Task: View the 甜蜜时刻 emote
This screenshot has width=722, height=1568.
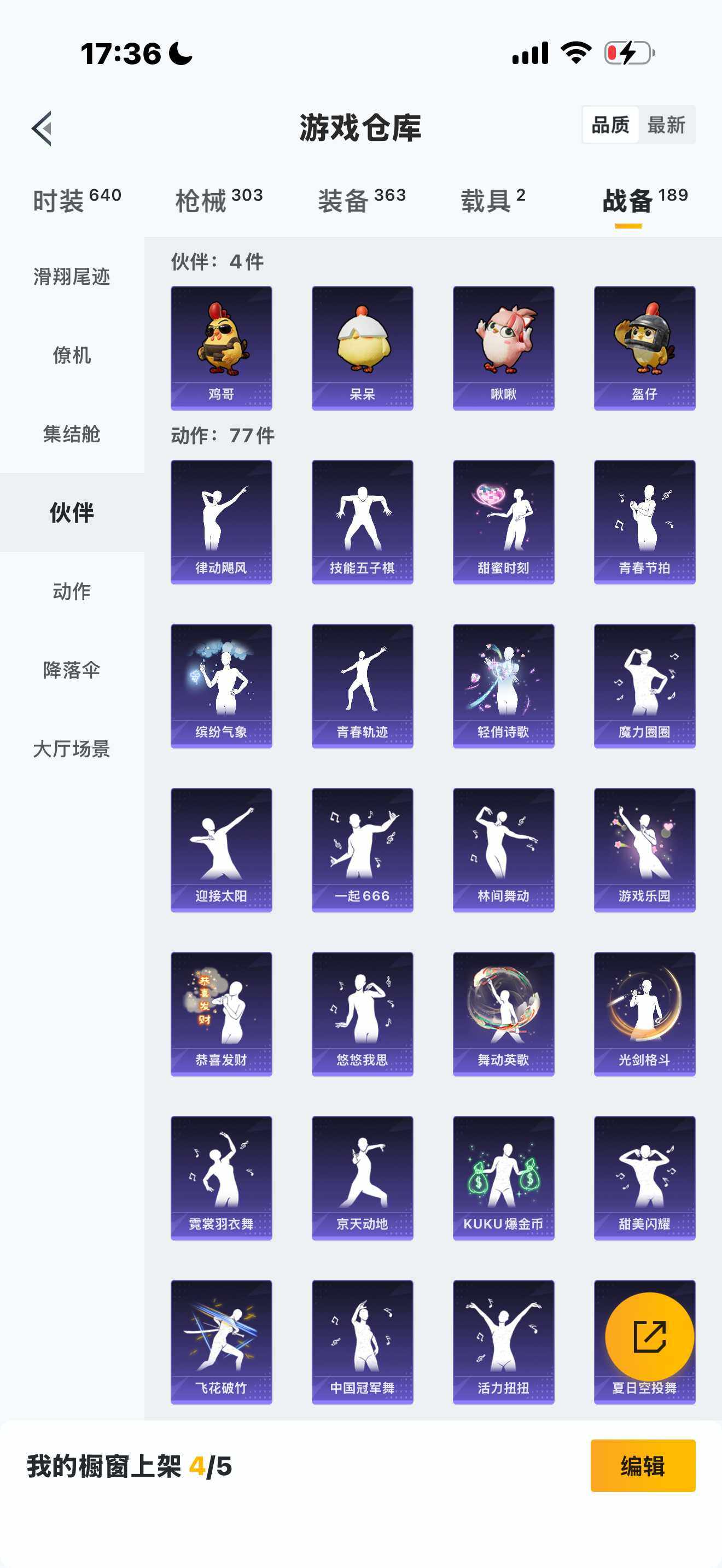Action: [x=503, y=522]
